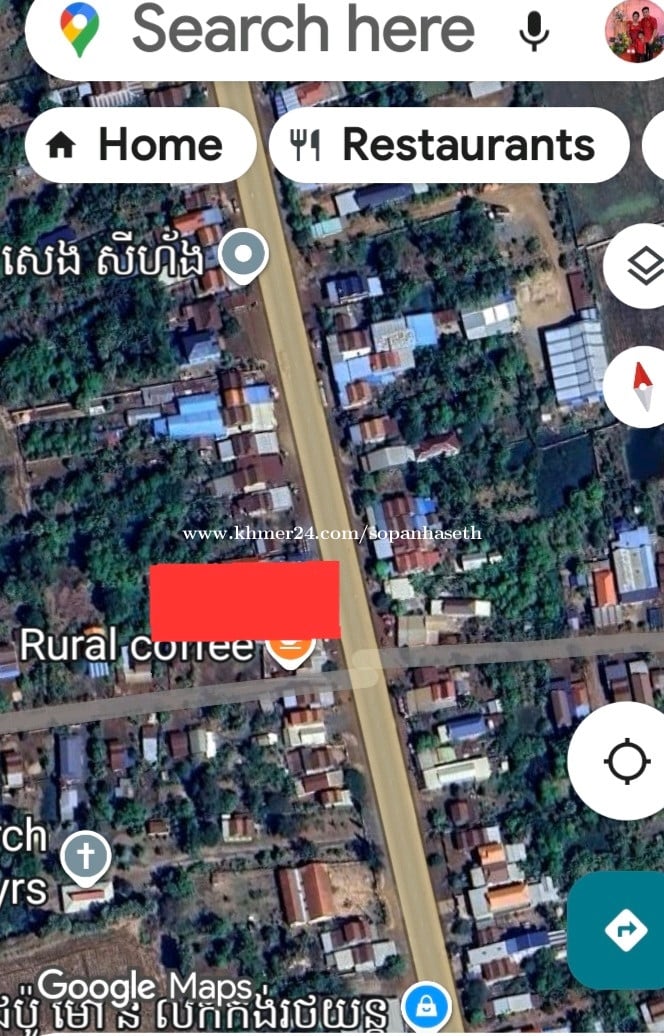The height and width of the screenshot is (1036, 664).
Task: Start voice search with the microphone
Action: coord(534,31)
